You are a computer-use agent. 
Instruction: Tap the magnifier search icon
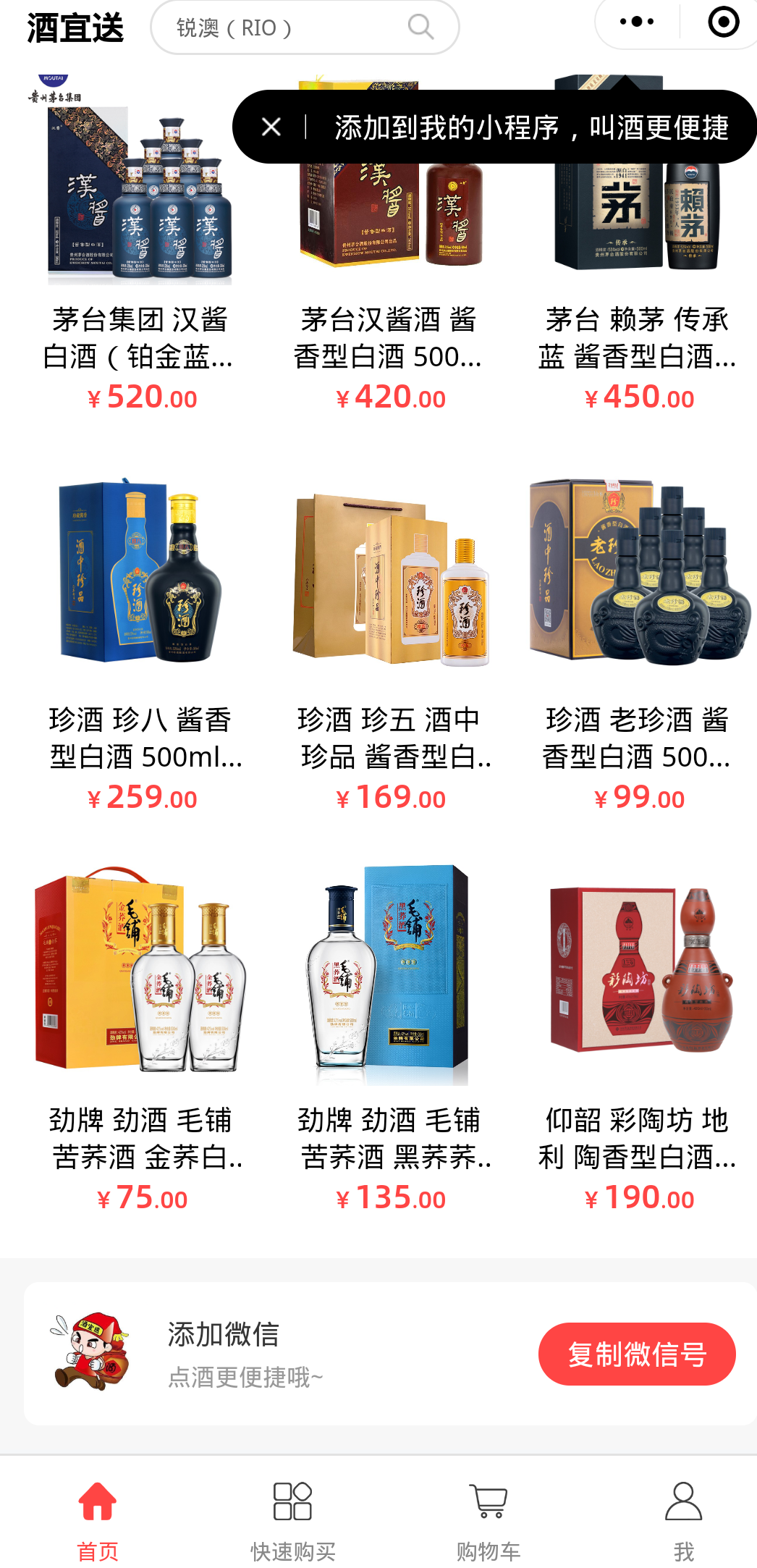click(x=420, y=27)
